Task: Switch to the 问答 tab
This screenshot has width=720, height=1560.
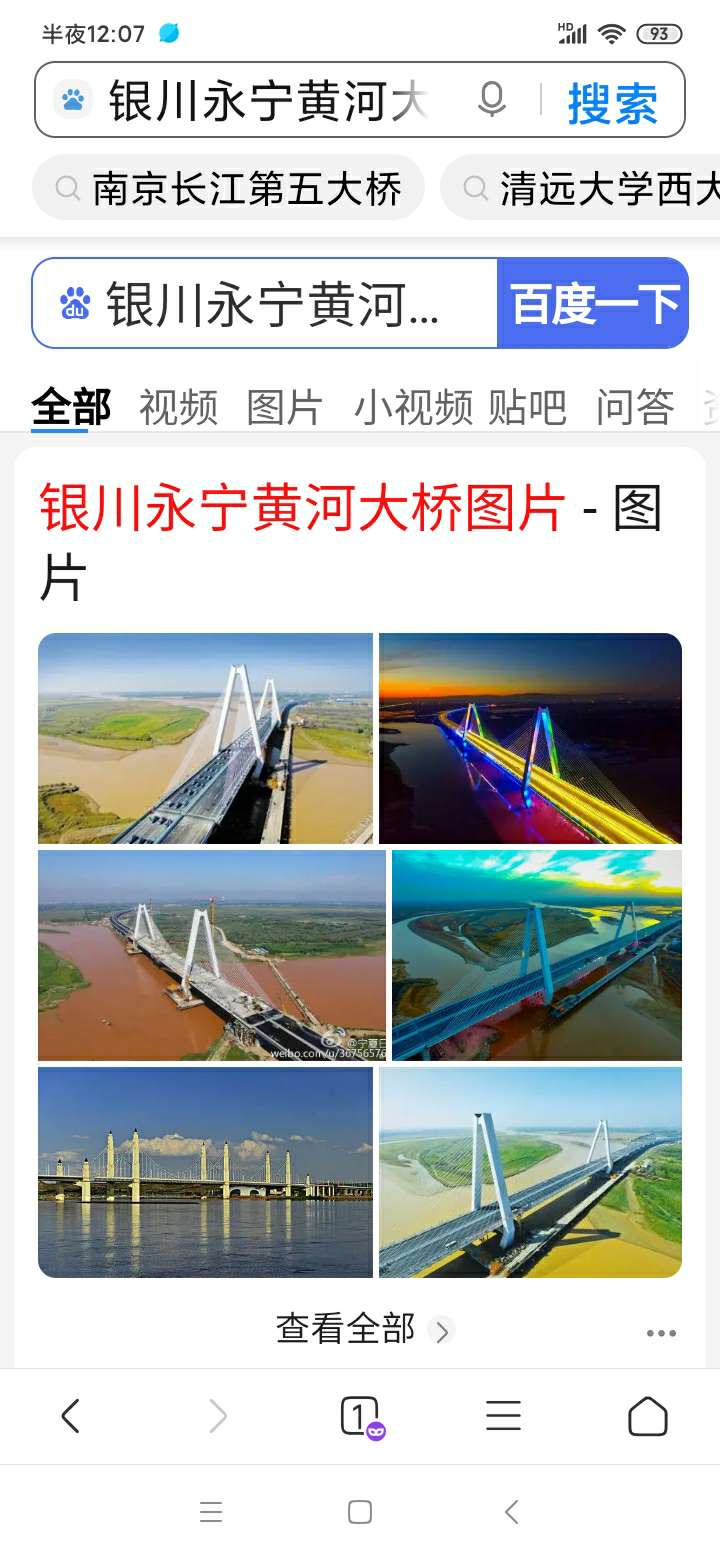Action: click(634, 407)
